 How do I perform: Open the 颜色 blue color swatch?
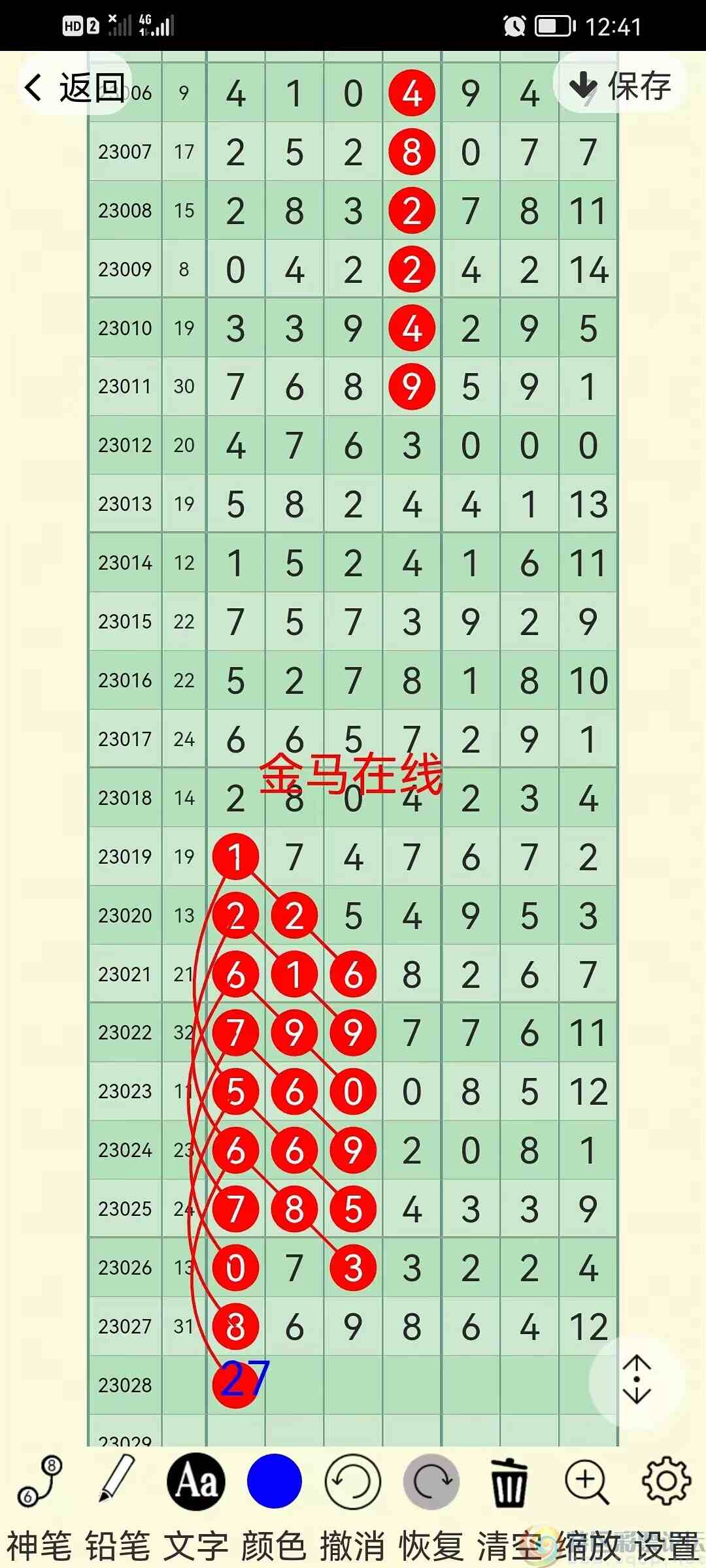275,1483
